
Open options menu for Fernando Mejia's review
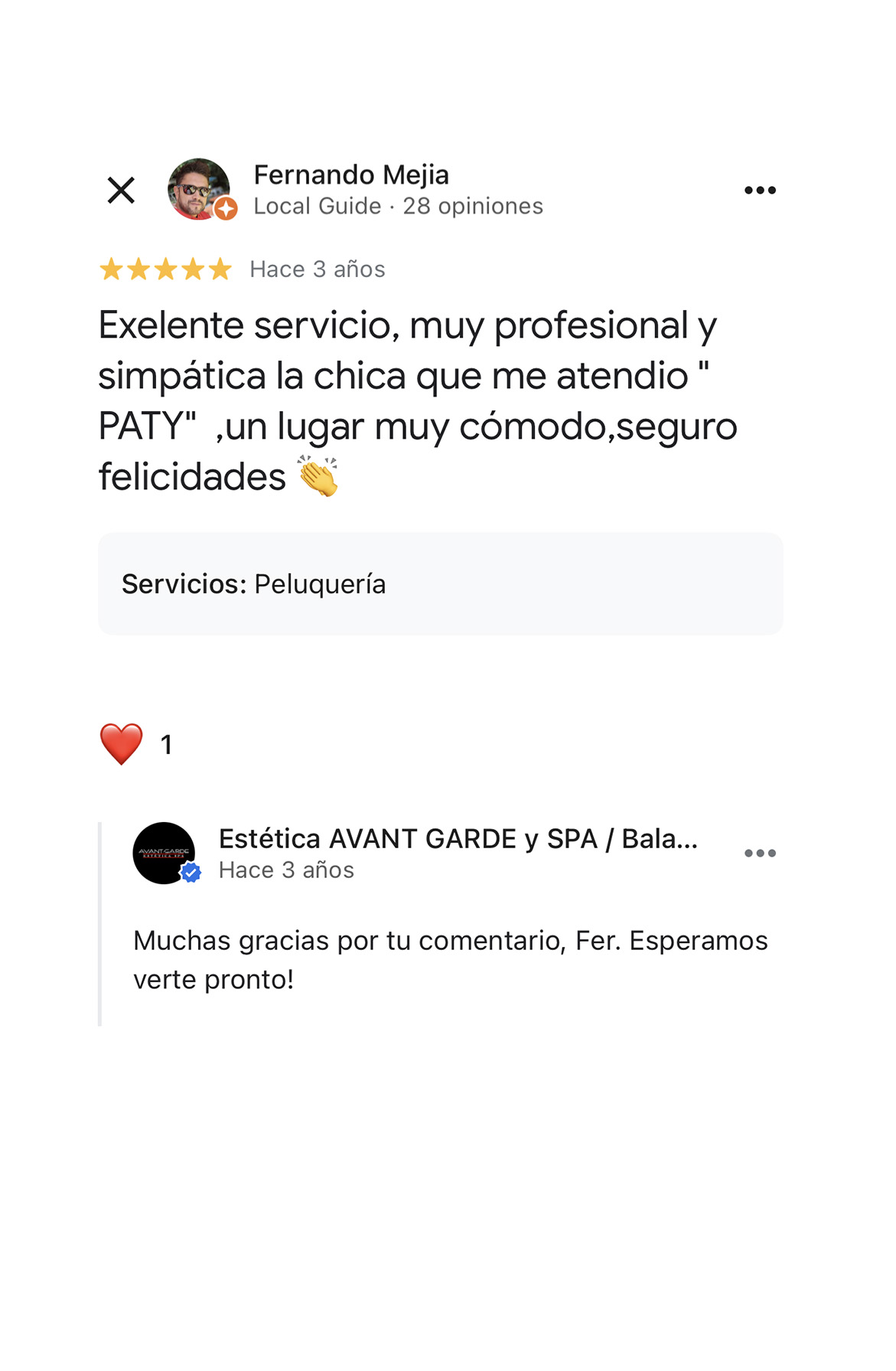[x=760, y=190]
